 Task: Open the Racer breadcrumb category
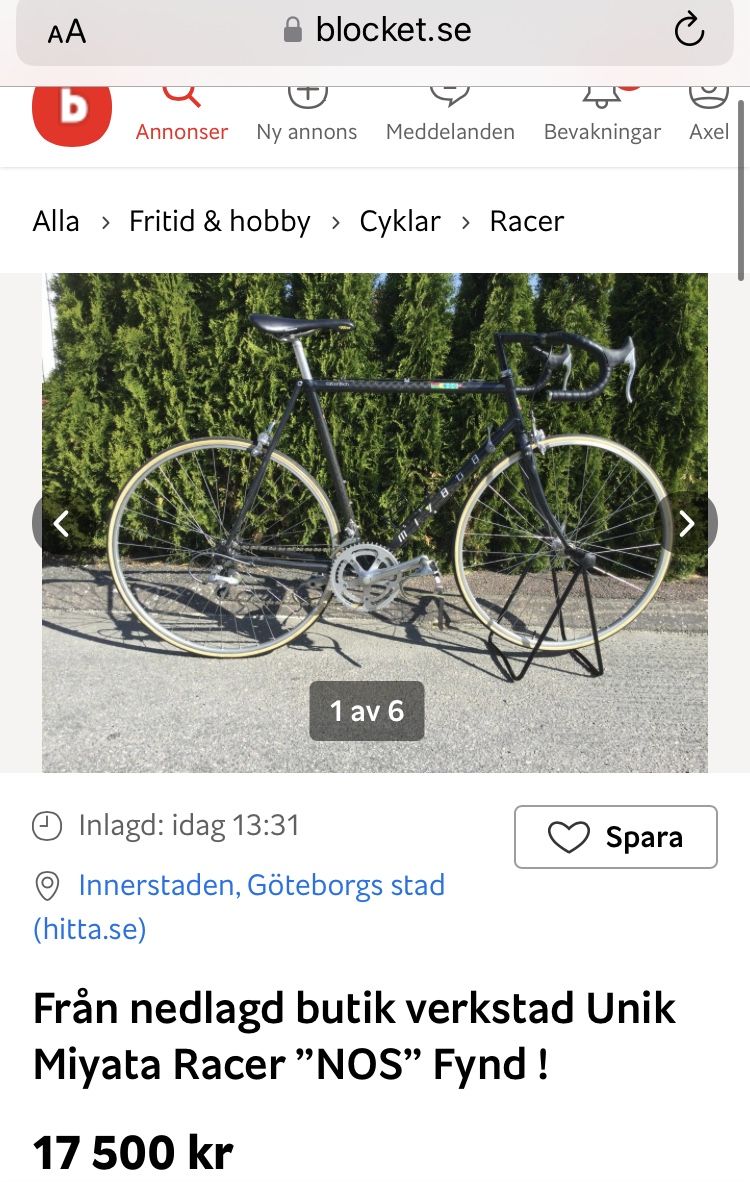pos(527,221)
